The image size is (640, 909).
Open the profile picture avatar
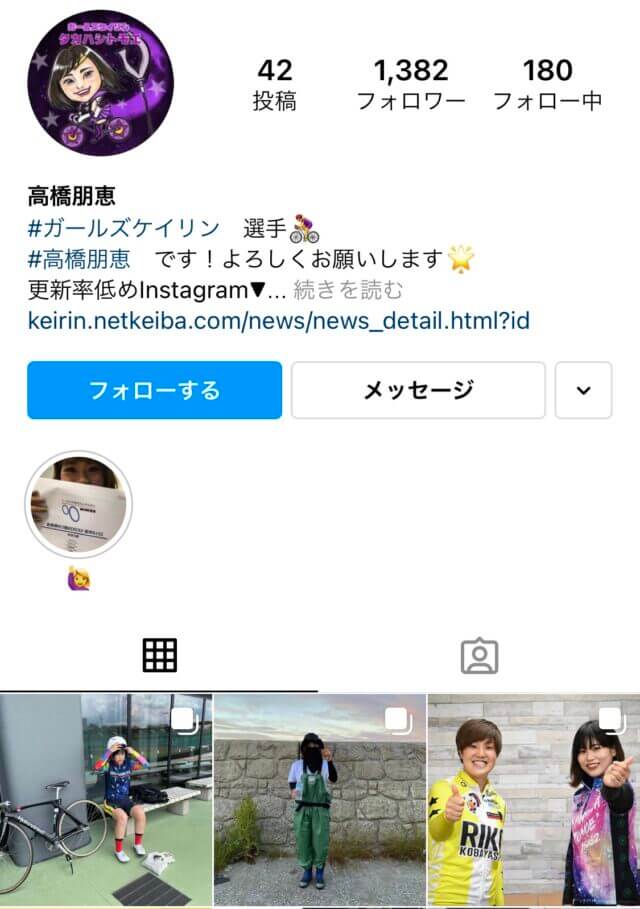(x=101, y=85)
